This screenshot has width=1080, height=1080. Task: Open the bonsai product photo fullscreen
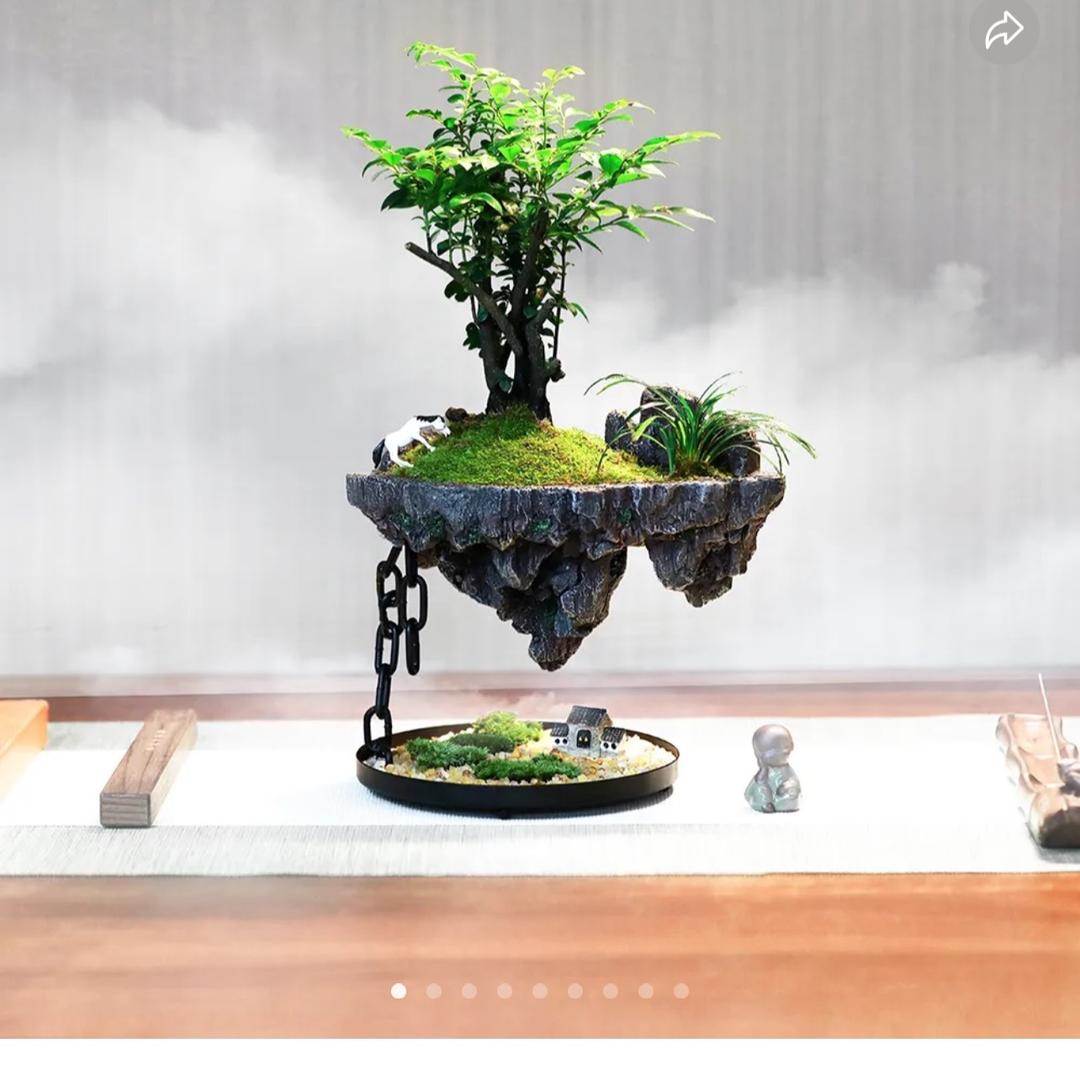540,500
